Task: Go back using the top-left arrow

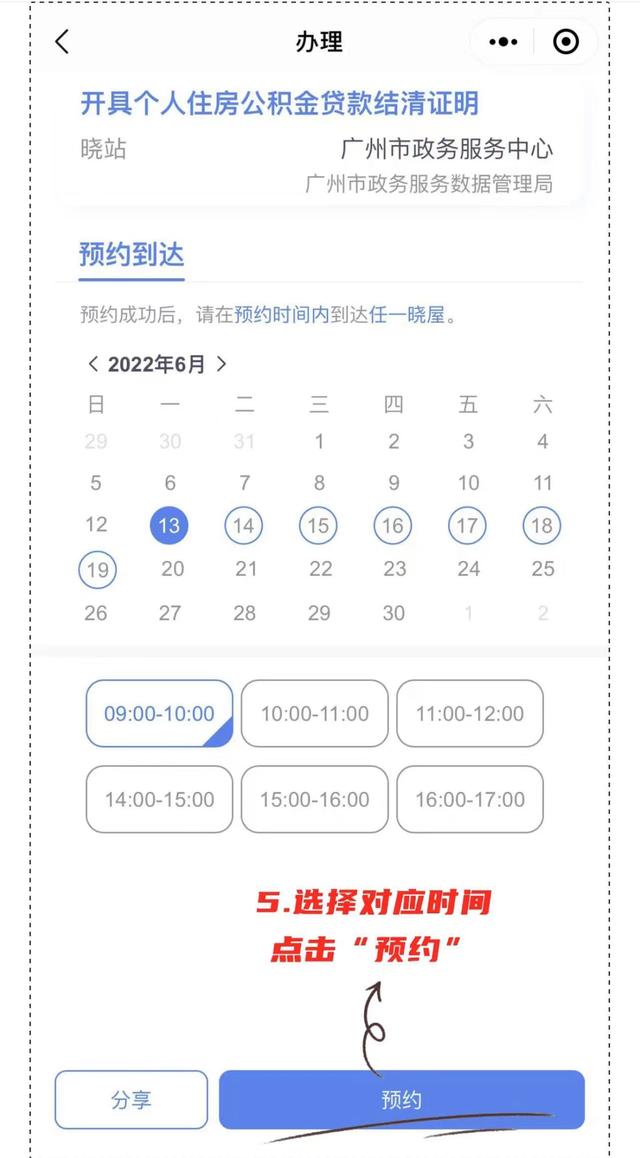Action: click(x=63, y=42)
